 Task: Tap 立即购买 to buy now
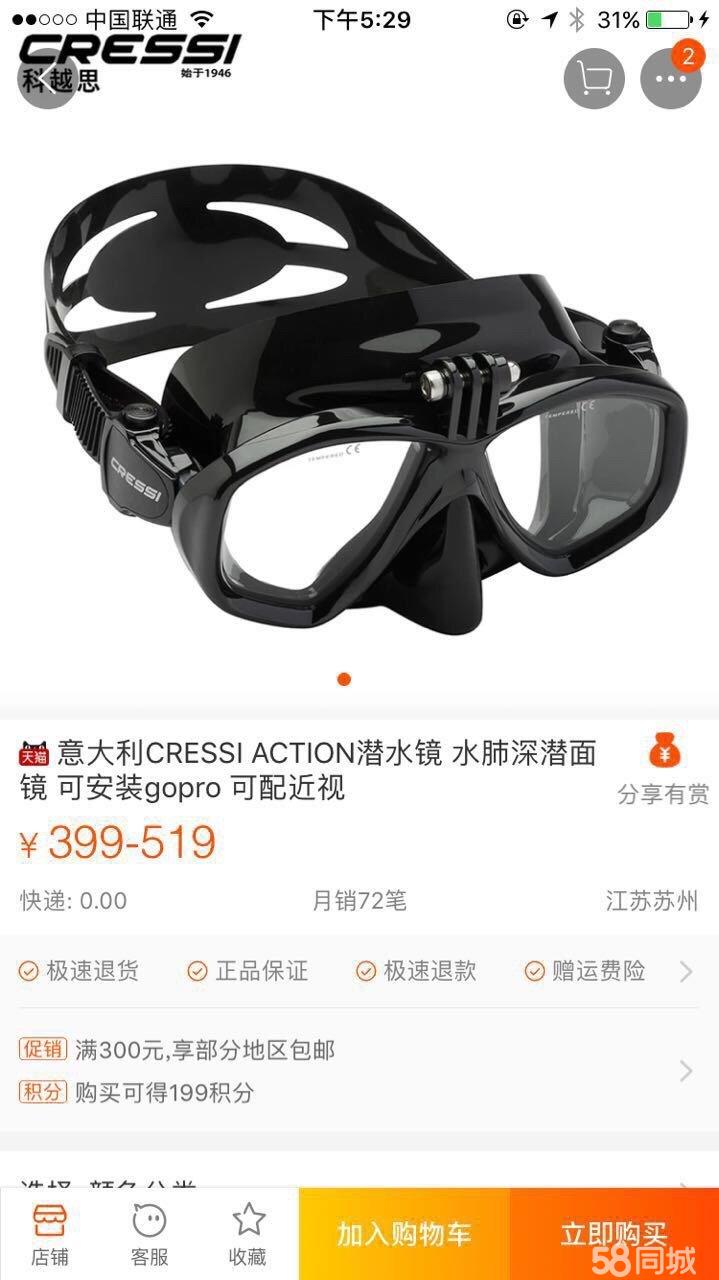(613, 1234)
